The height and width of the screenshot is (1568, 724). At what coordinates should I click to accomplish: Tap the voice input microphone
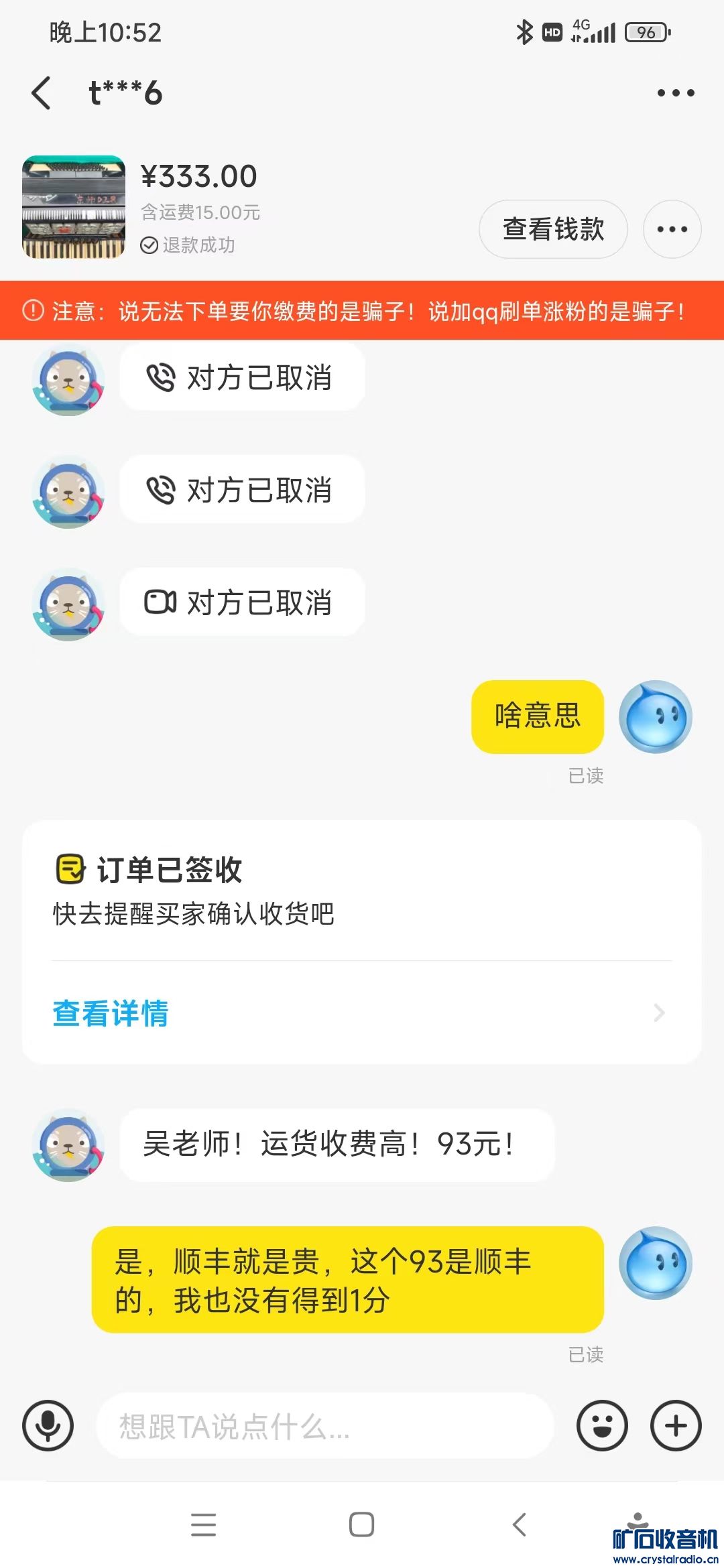[x=48, y=1426]
